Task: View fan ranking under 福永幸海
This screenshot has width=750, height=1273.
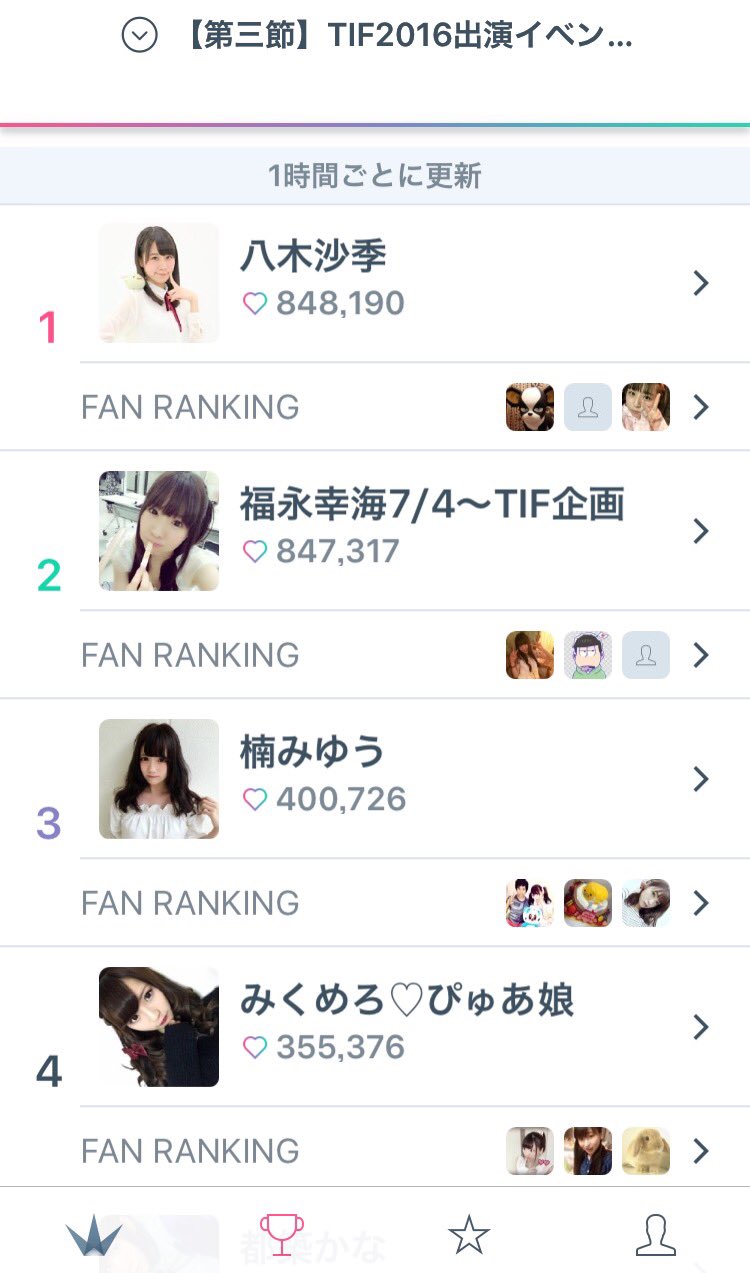Action: point(415,655)
